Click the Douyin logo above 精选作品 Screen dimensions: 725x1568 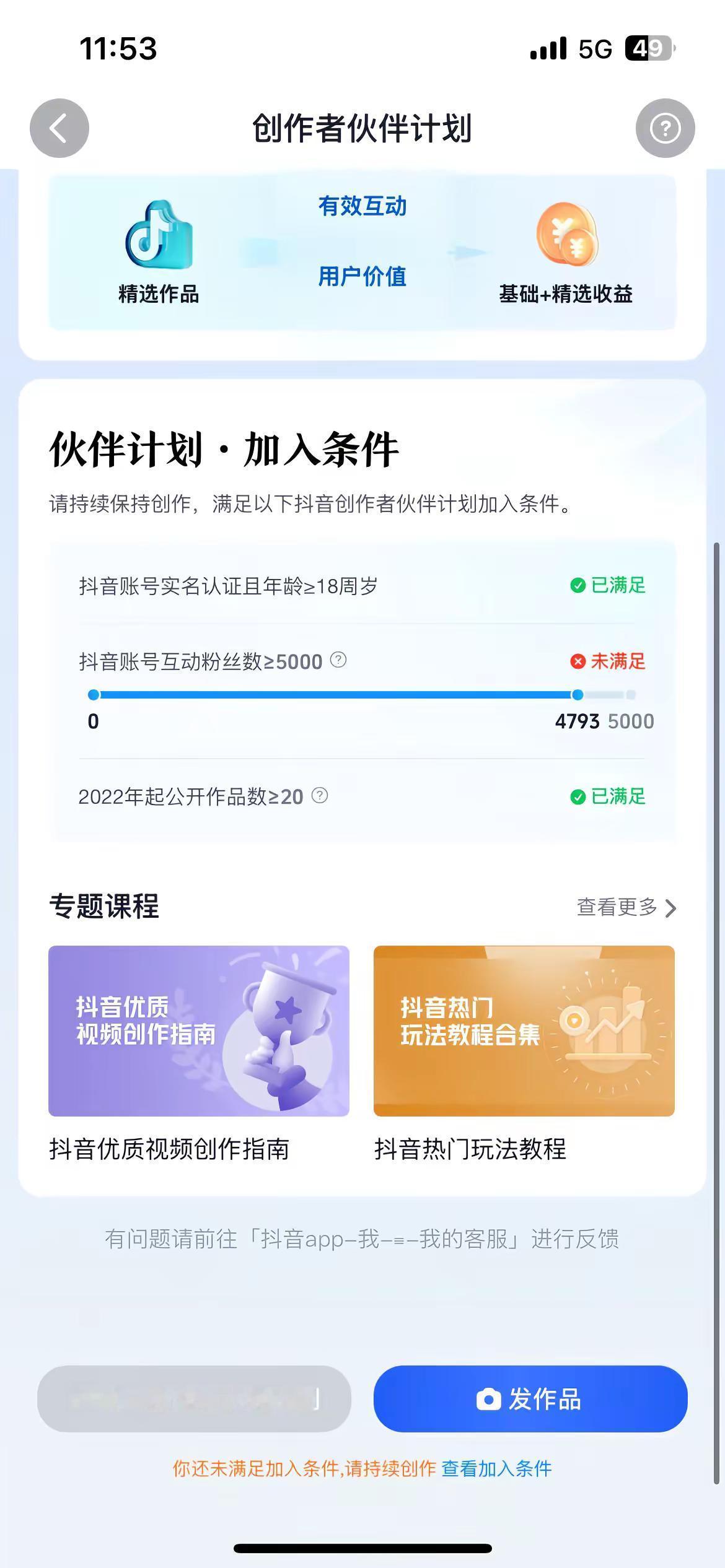coord(157,237)
